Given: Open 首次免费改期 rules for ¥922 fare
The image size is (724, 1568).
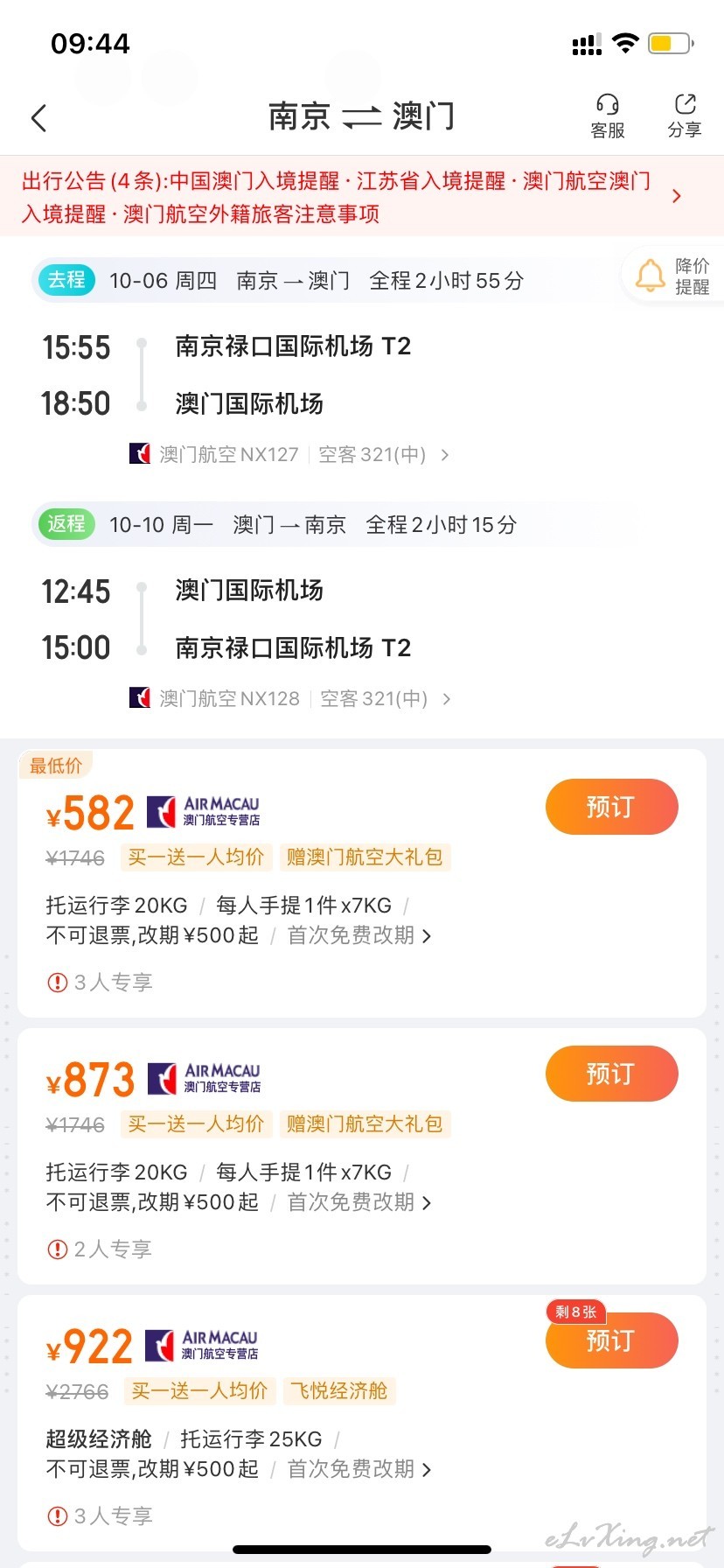Looking at the screenshot, I should [359, 1469].
